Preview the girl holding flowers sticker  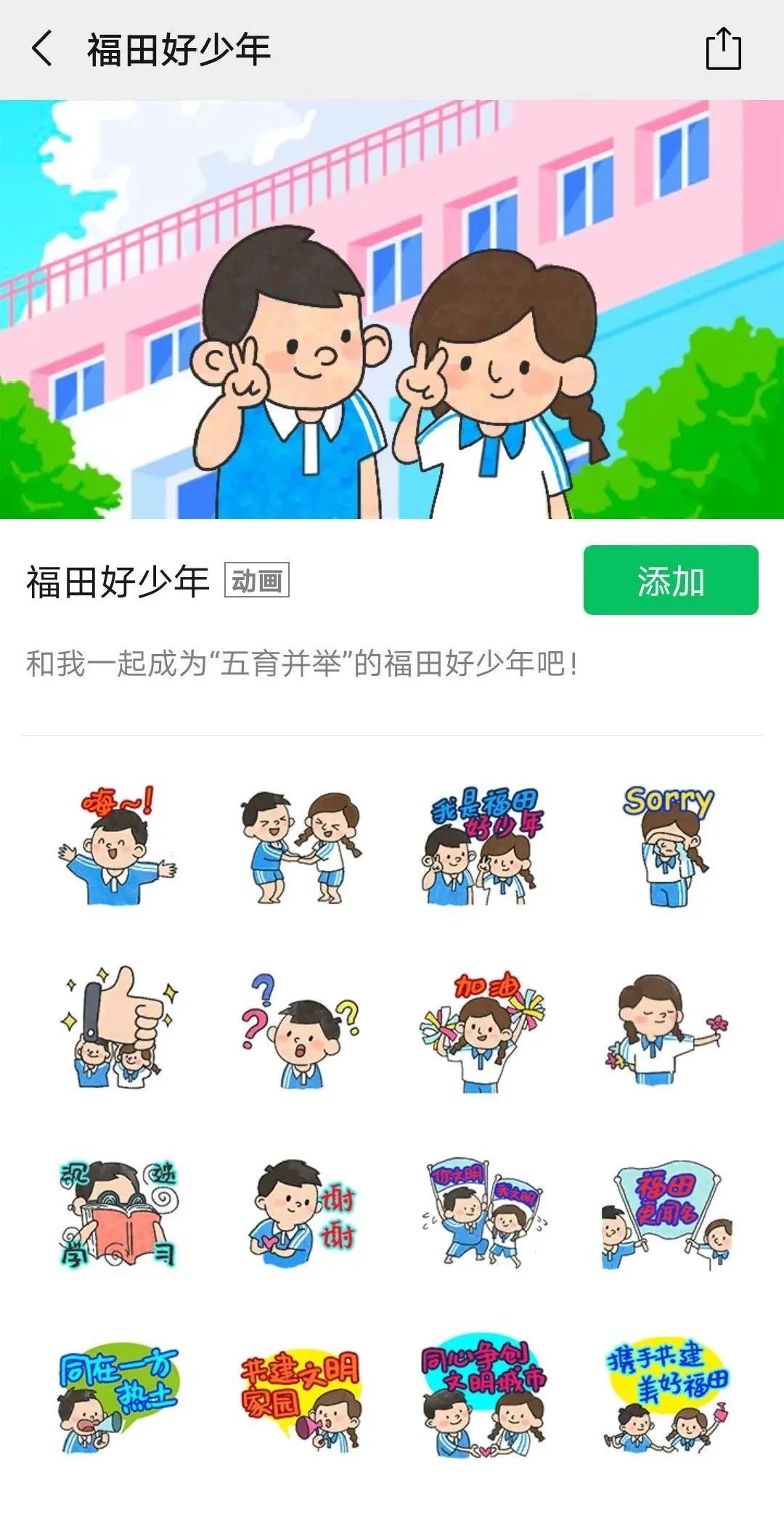pos(668,1029)
